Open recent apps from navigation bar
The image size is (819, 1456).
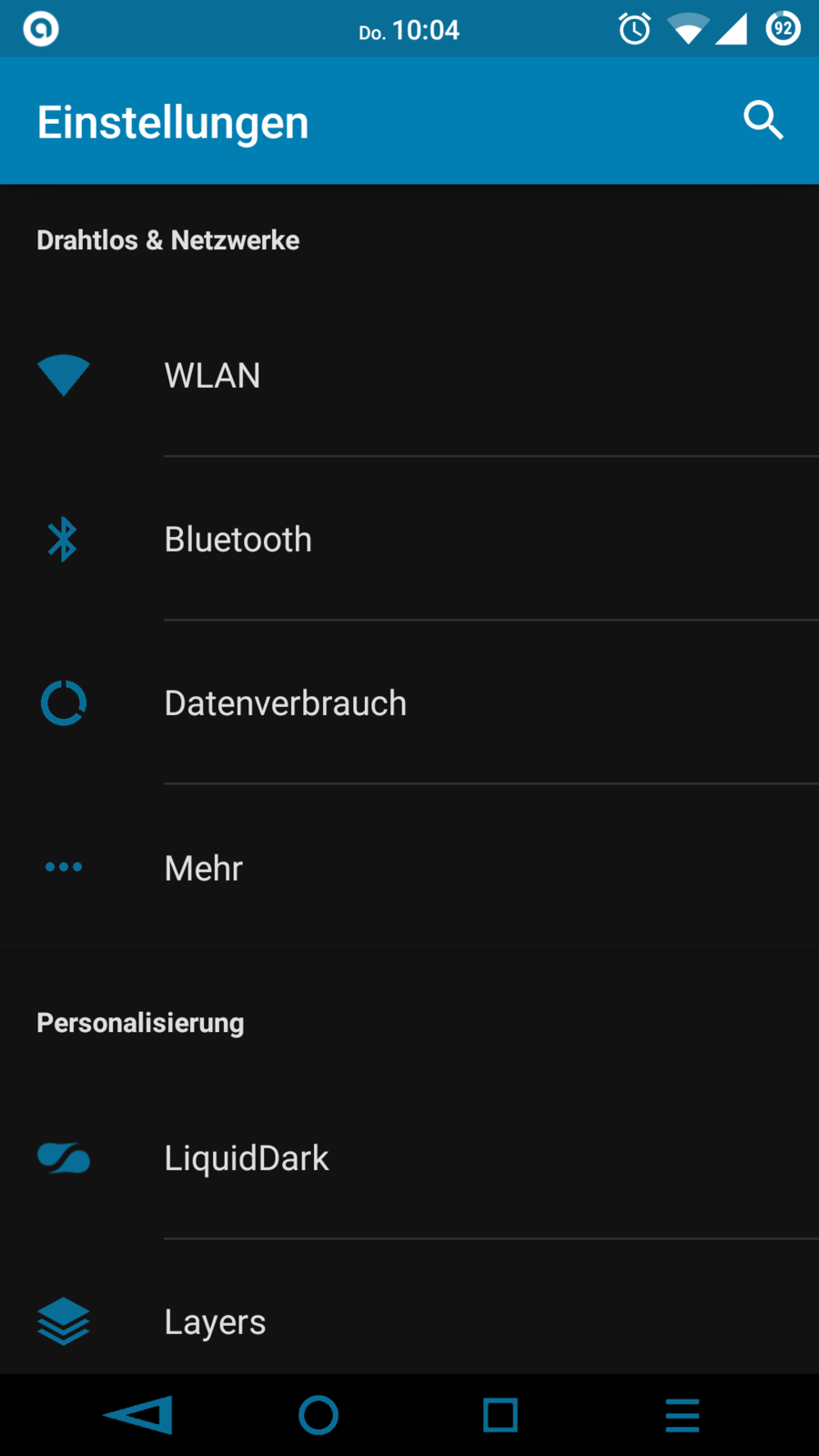point(500,1415)
